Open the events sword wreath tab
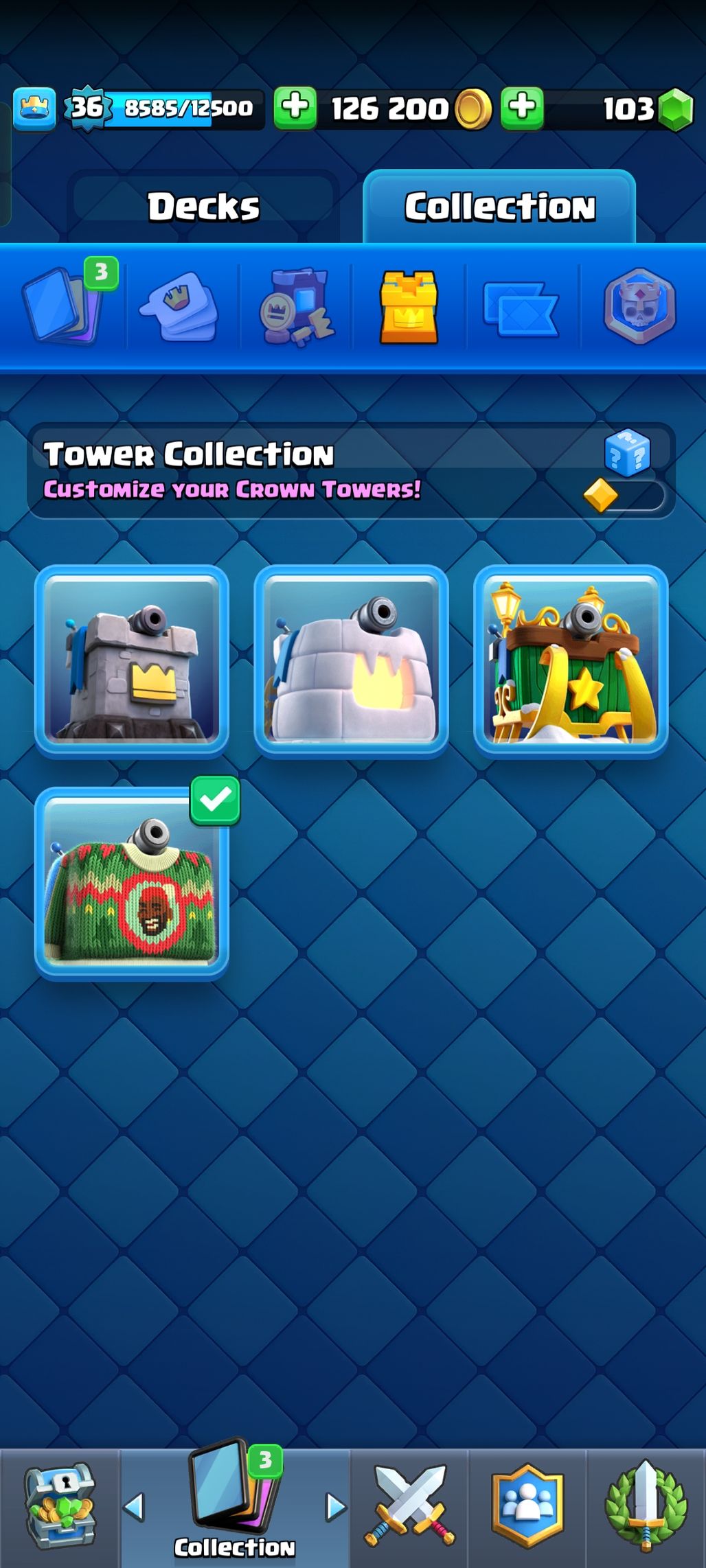The height and width of the screenshot is (1568, 706). pos(646,1506)
